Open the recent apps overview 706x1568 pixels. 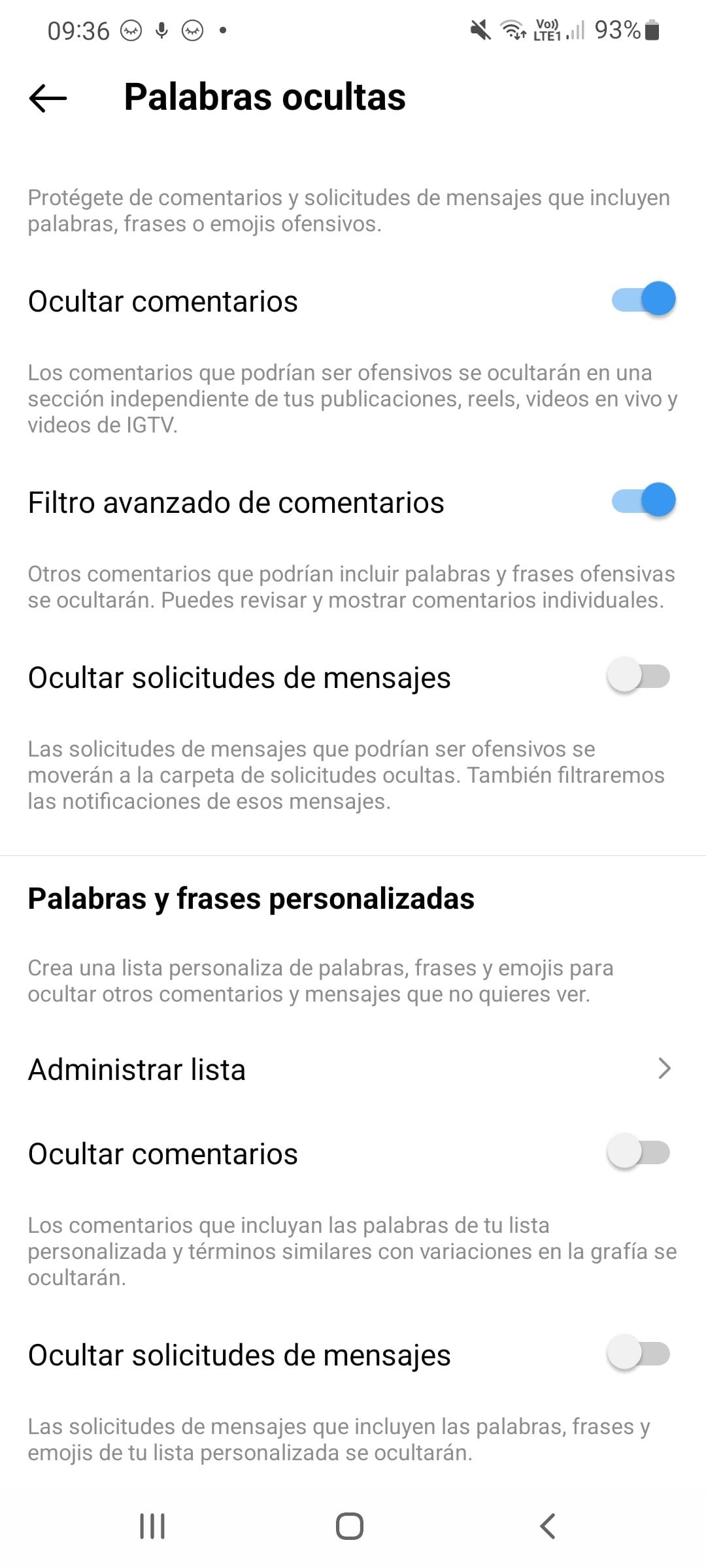pos(152,1526)
